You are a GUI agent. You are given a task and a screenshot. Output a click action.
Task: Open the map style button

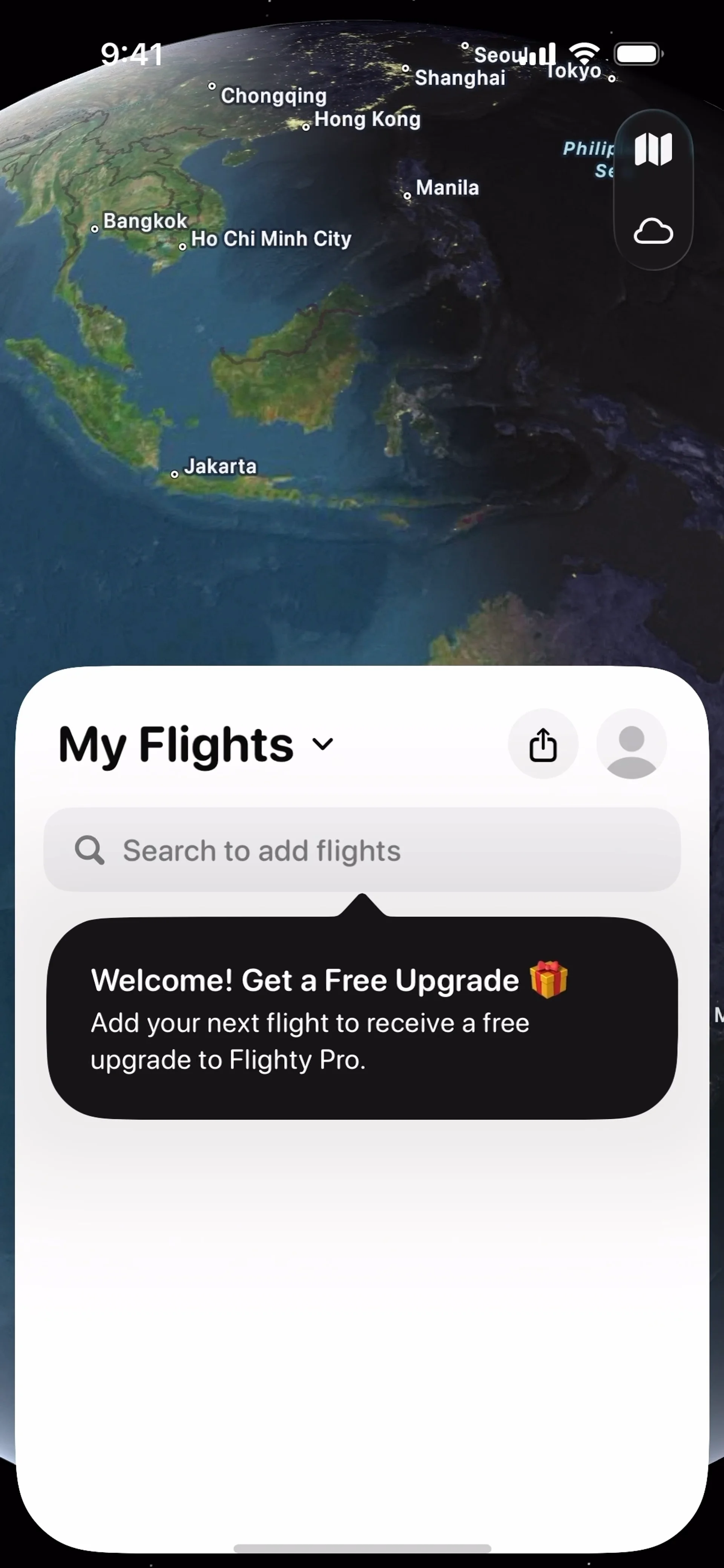coord(653,149)
